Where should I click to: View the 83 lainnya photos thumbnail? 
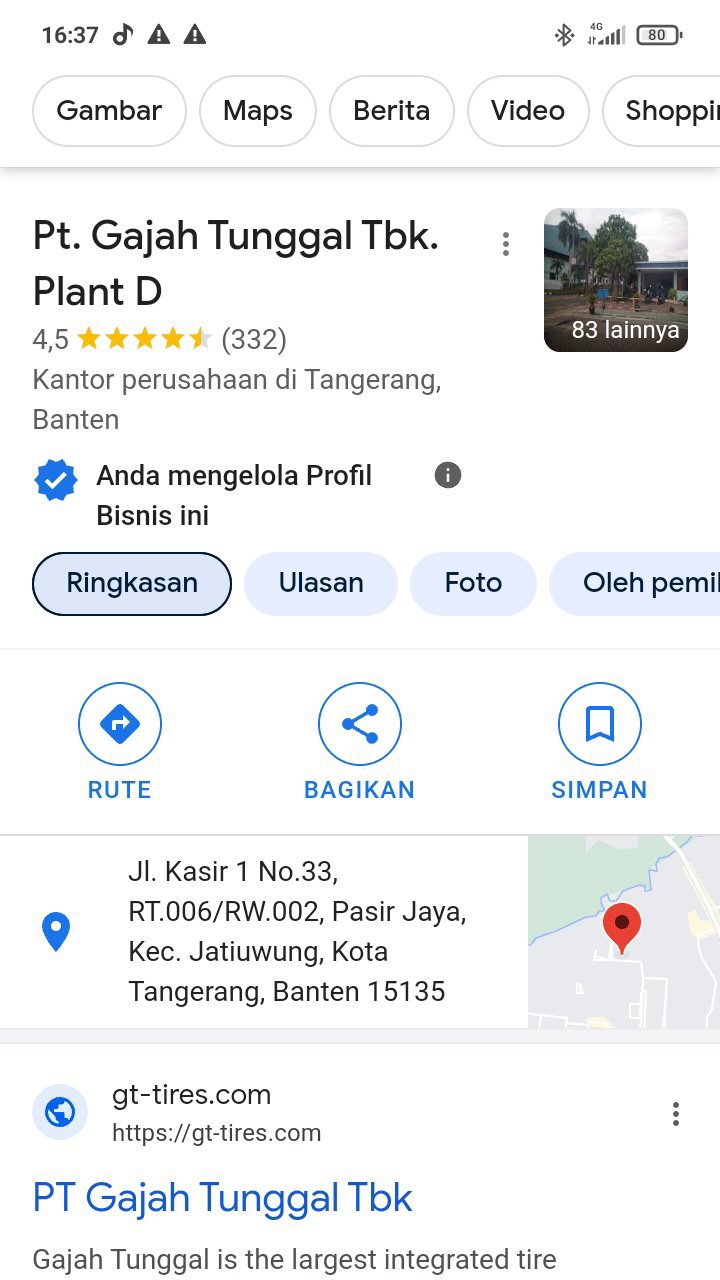pos(615,280)
